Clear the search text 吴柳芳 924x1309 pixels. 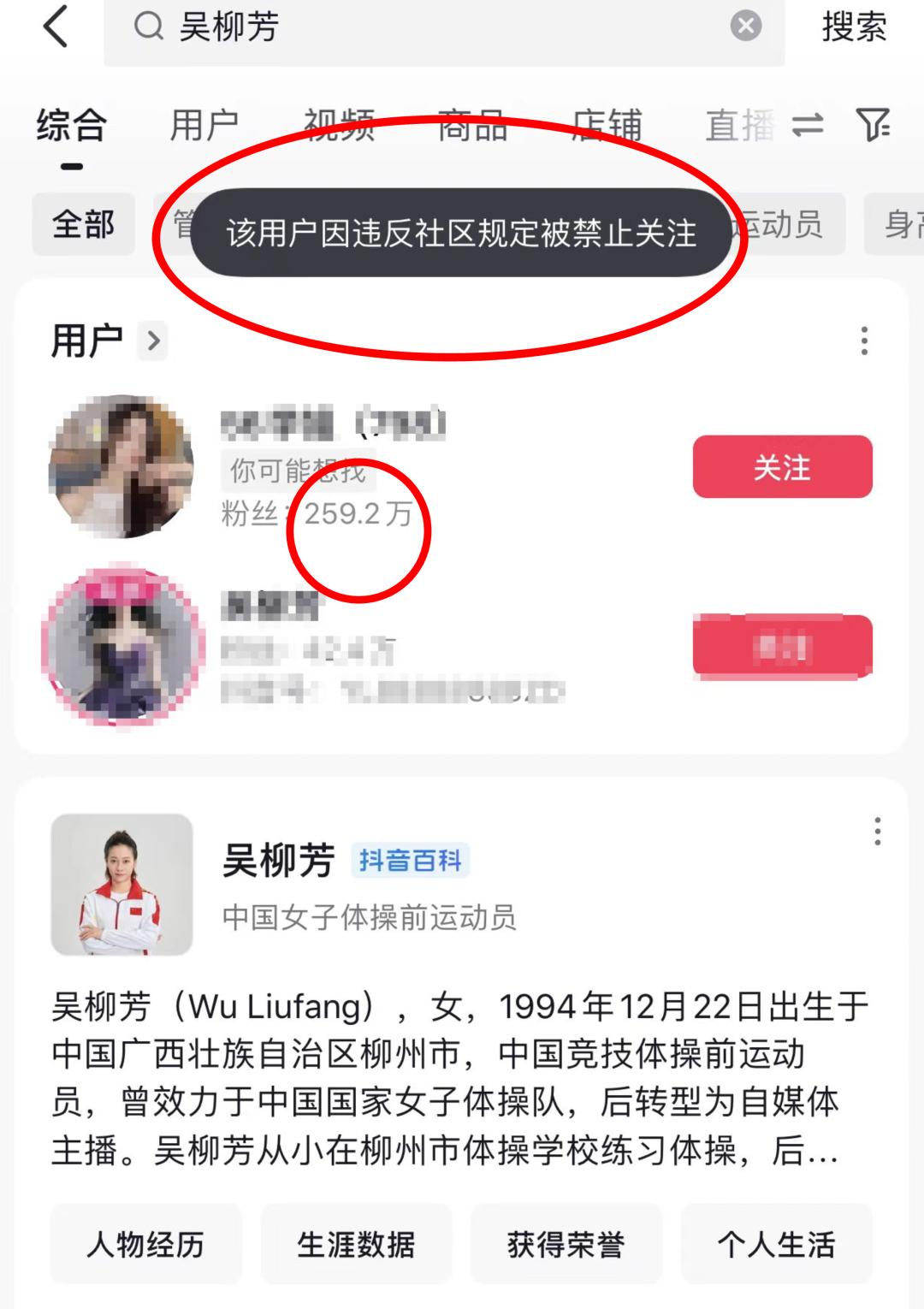pyautogui.click(x=745, y=27)
